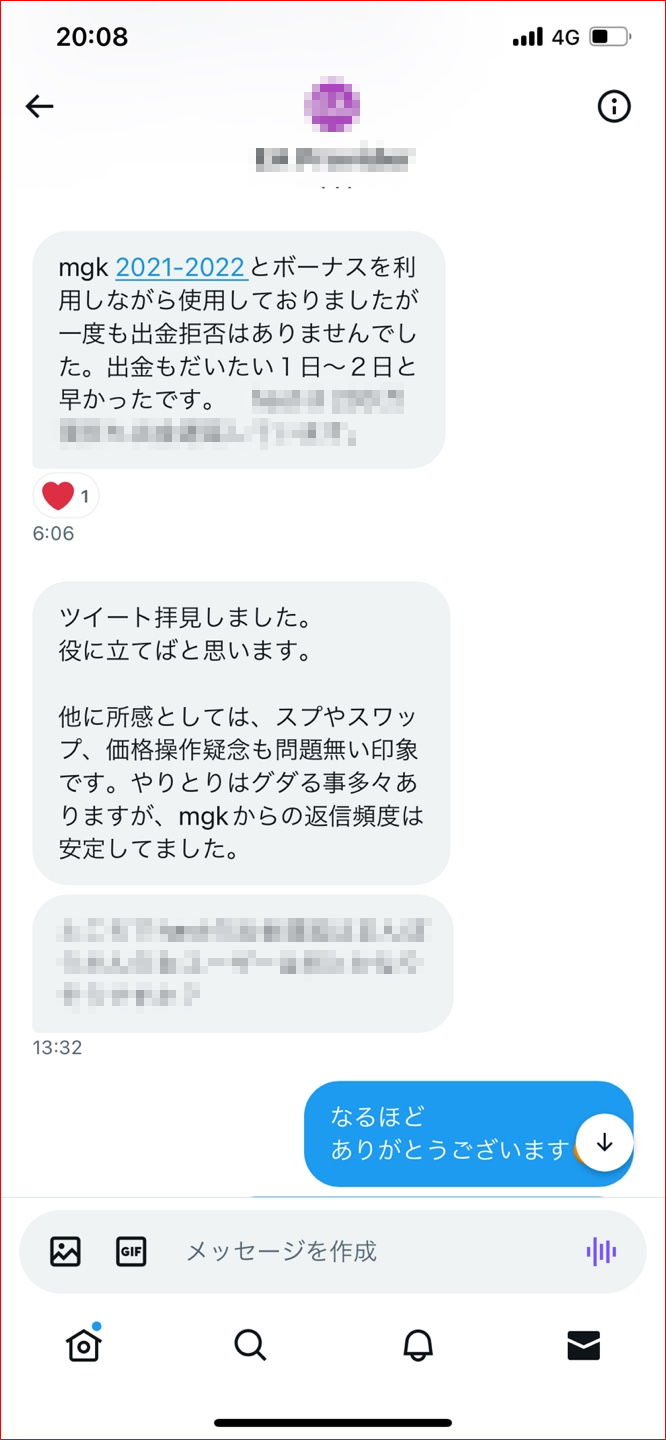The image size is (666, 1440).
Task: Attach a photo to the message
Action: (x=66, y=1251)
